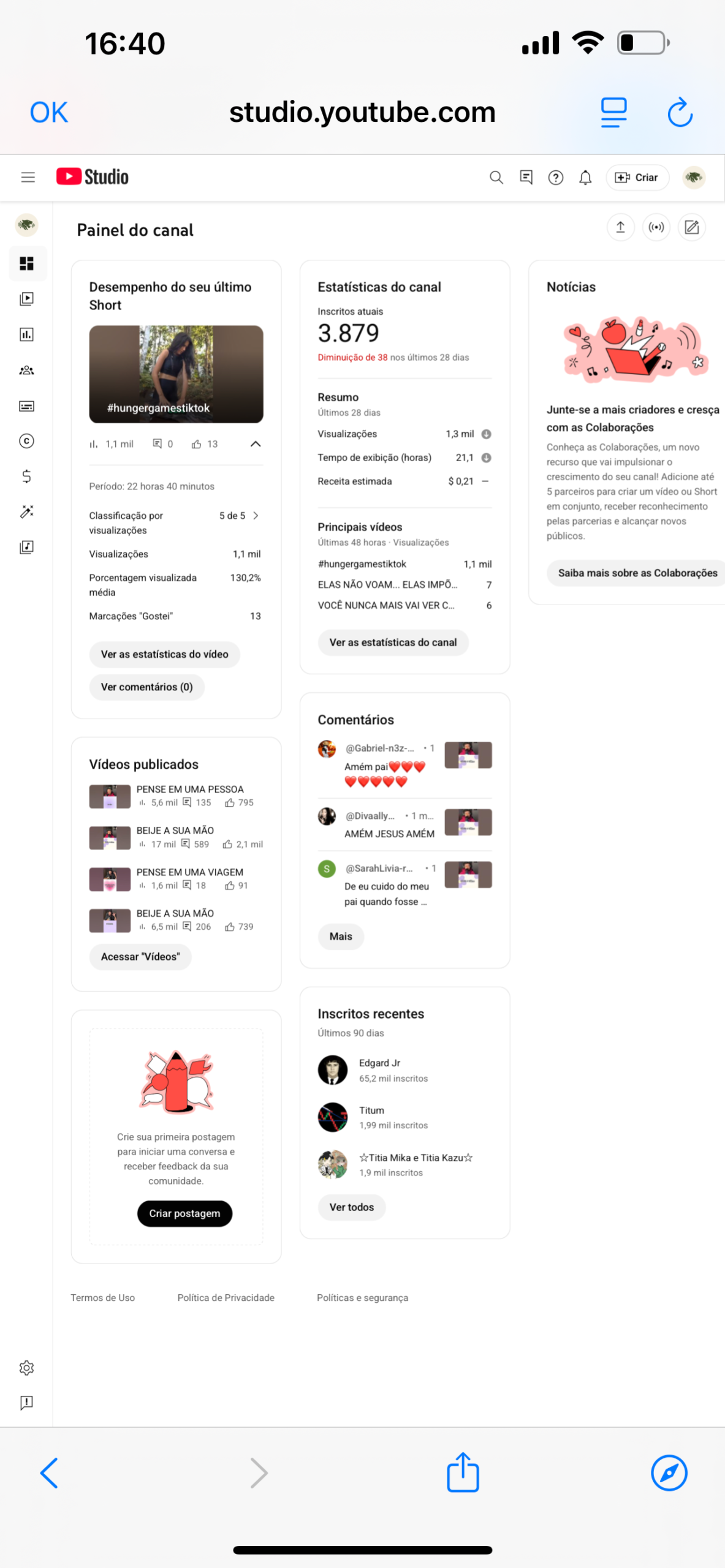The width and height of the screenshot is (725, 1568).
Task: Tap Criar postagem button
Action: pos(184,1213)
